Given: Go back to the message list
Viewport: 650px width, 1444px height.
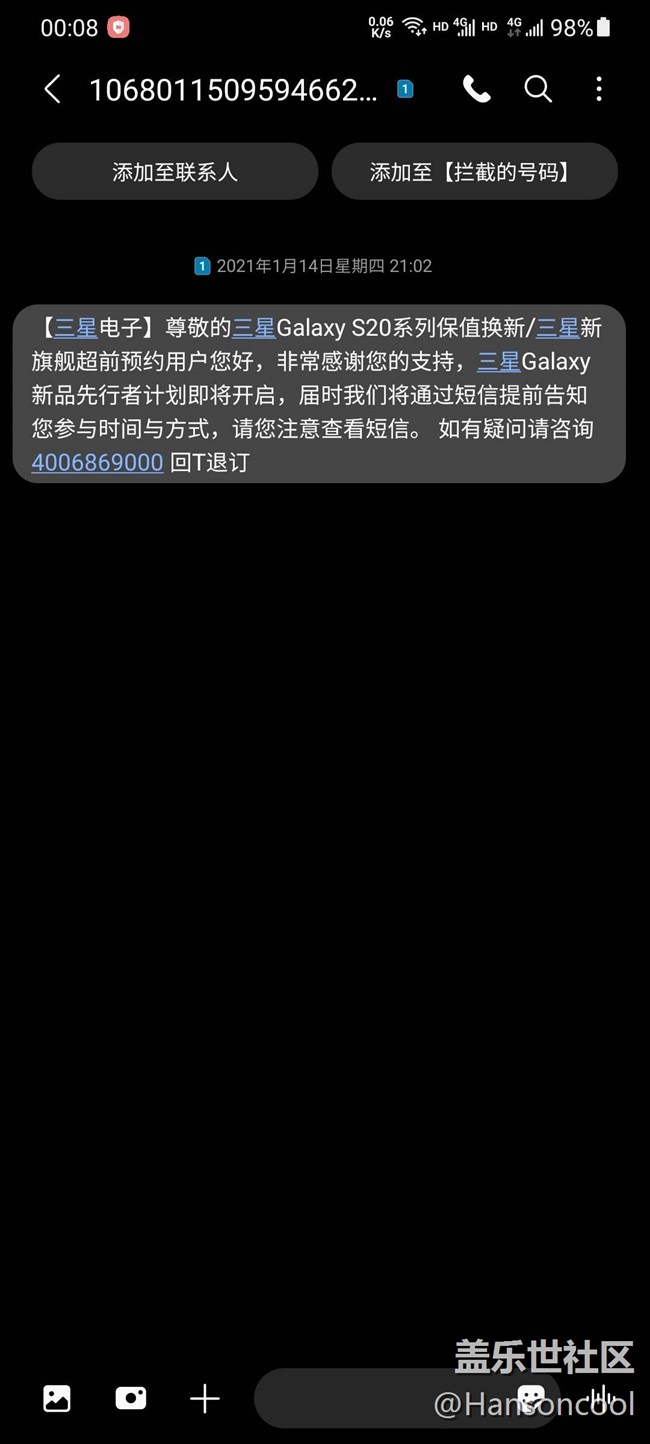Looking at the screenshot, I should pyautogui.click(x=53, y=90).
